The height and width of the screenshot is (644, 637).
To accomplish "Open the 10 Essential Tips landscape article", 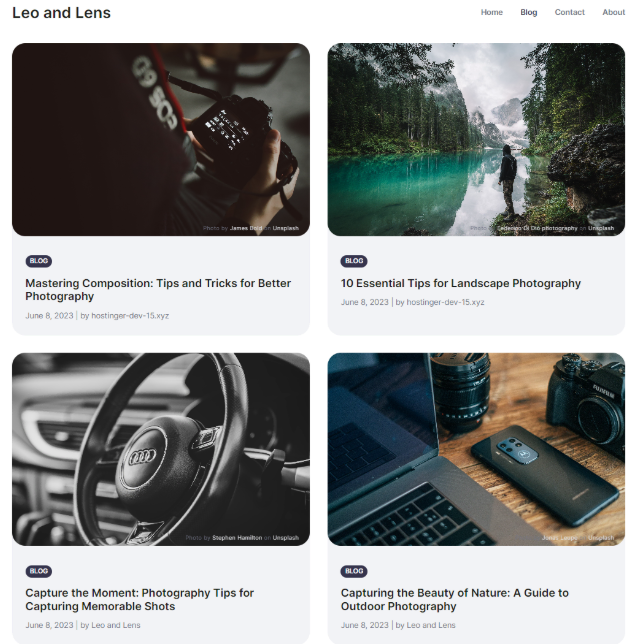I will point(460,283).
